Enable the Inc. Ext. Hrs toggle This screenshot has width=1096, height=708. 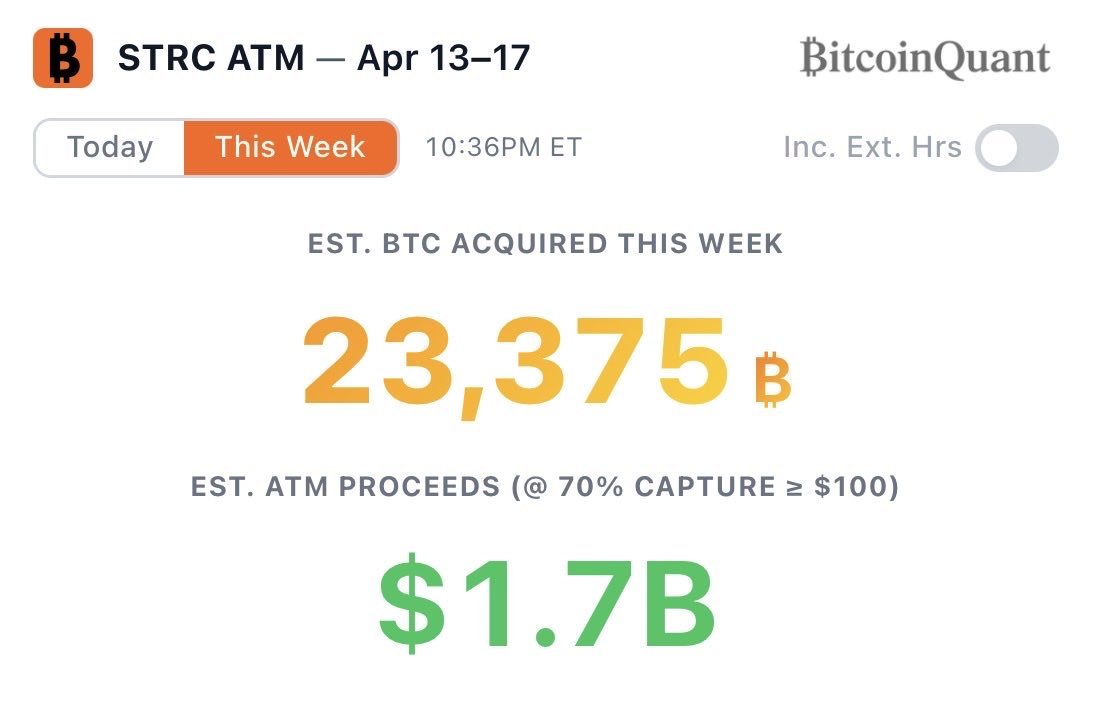tap(1016, 148)
